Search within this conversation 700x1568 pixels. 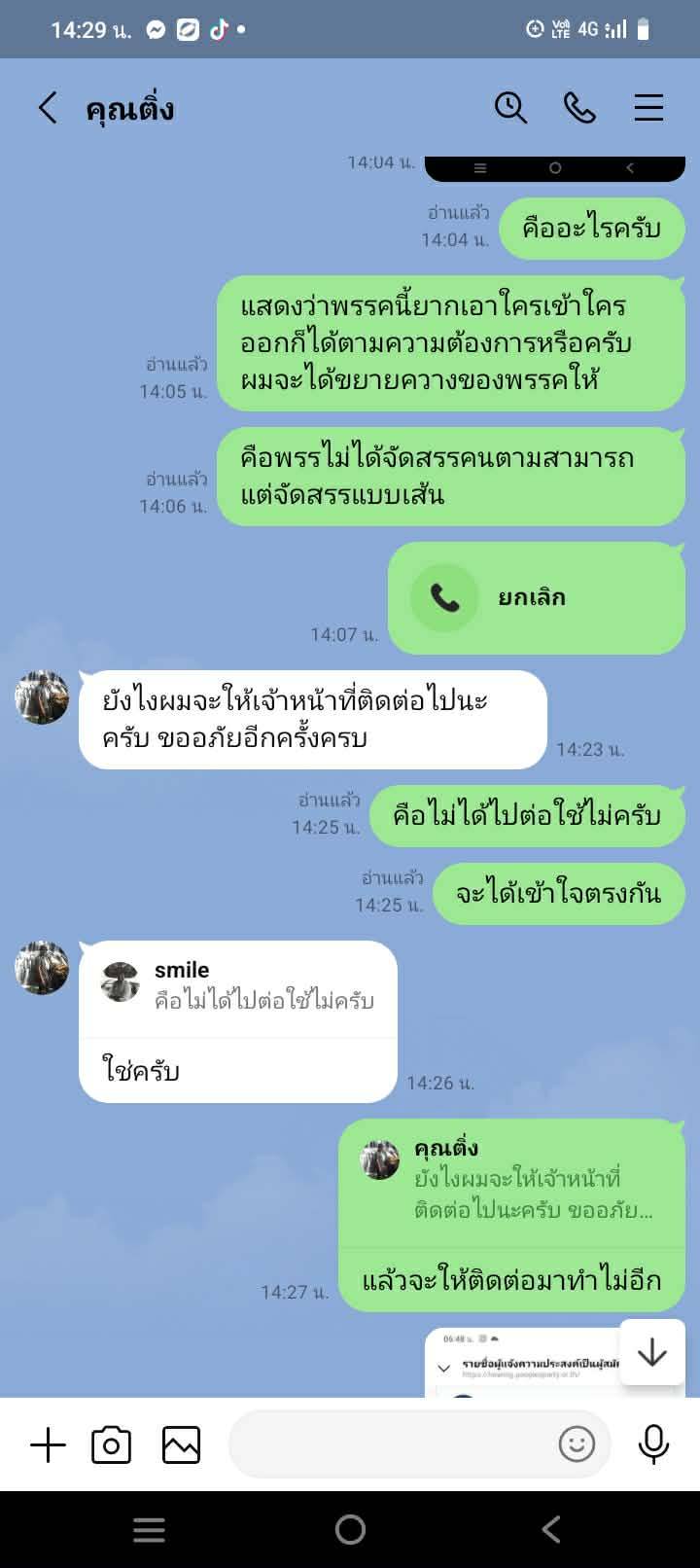point(510,108)
